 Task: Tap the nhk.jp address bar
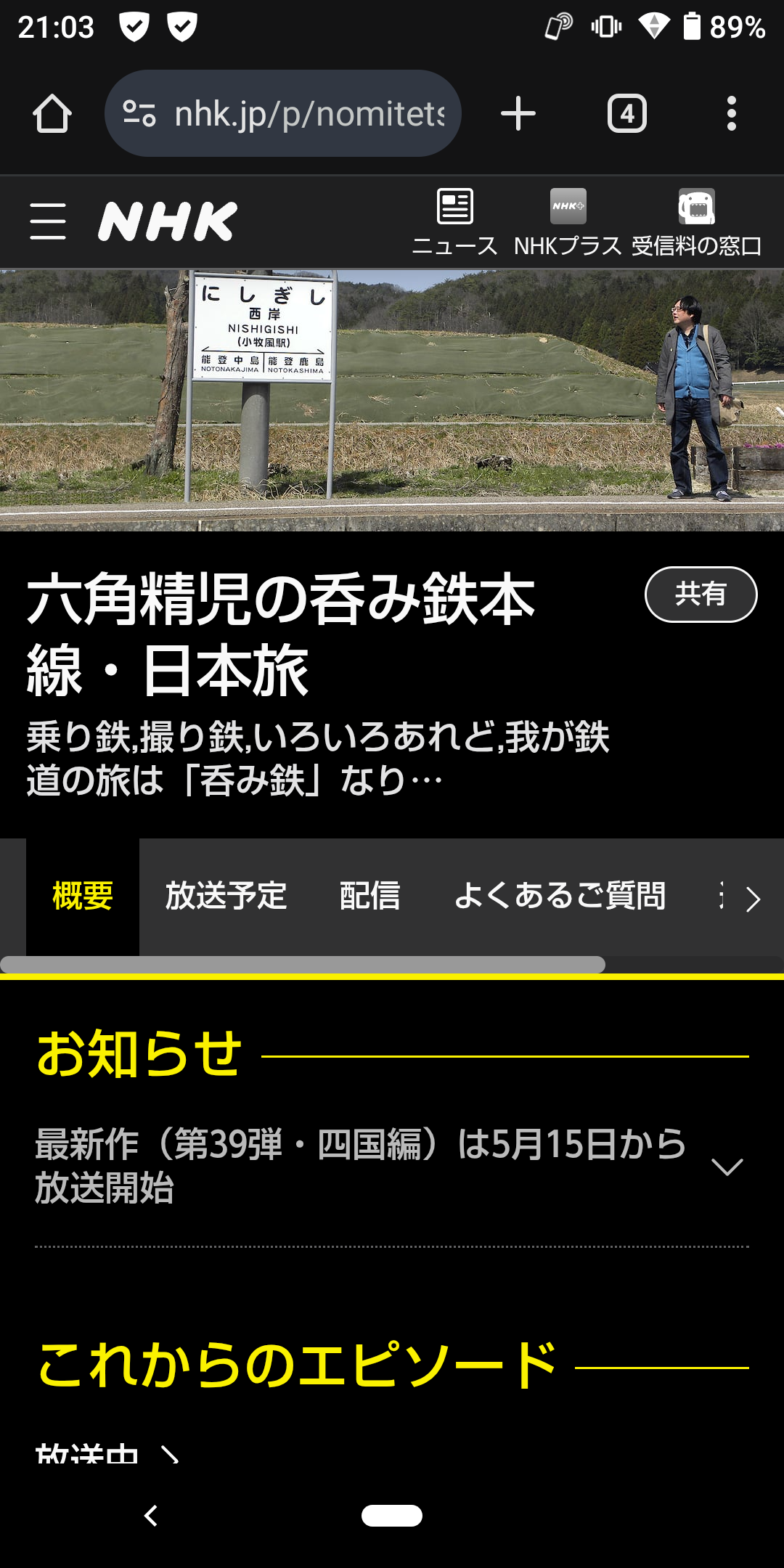point(283,113)
